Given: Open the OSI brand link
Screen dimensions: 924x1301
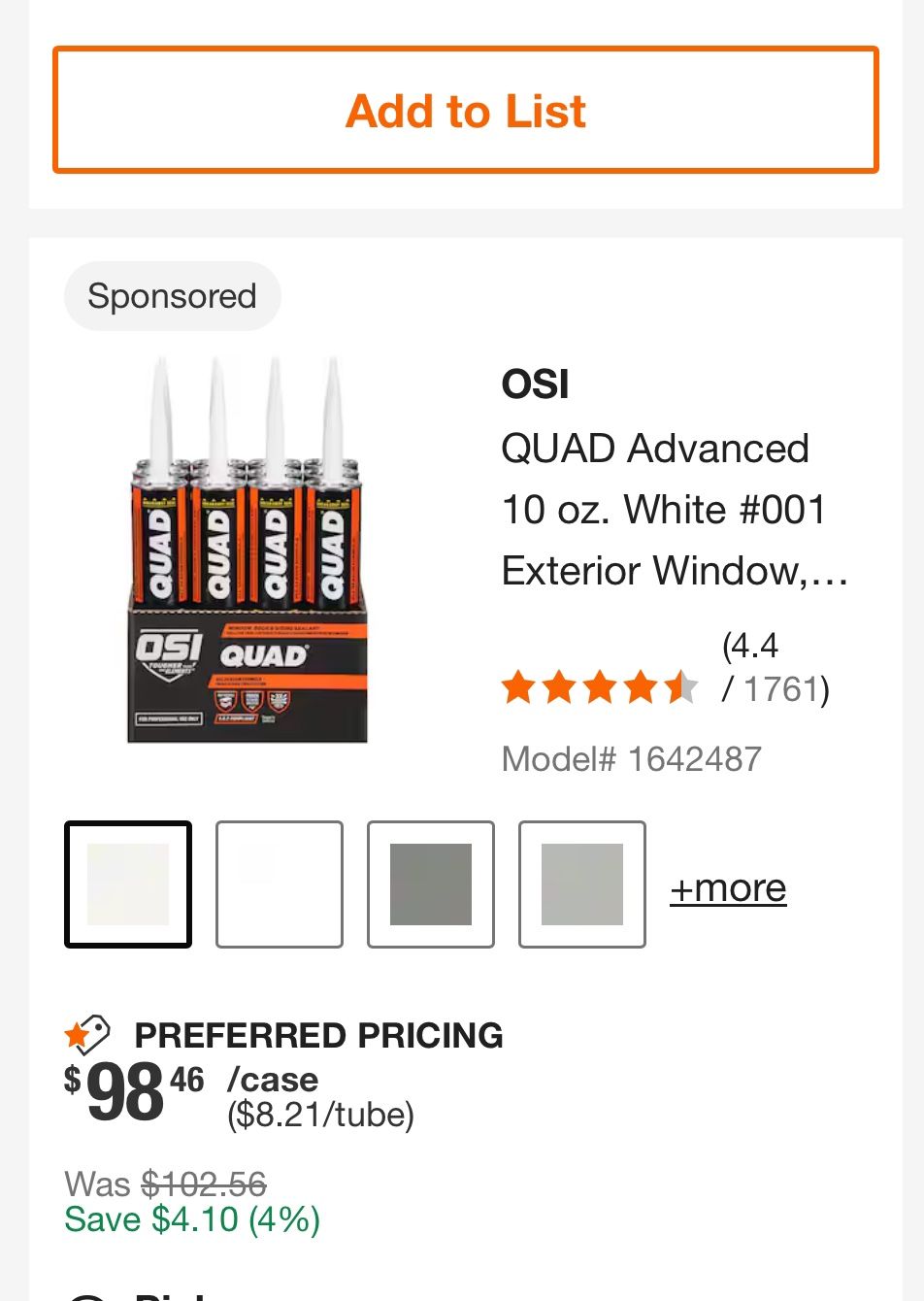Looking at the screenshot, I should click(535, 384).
